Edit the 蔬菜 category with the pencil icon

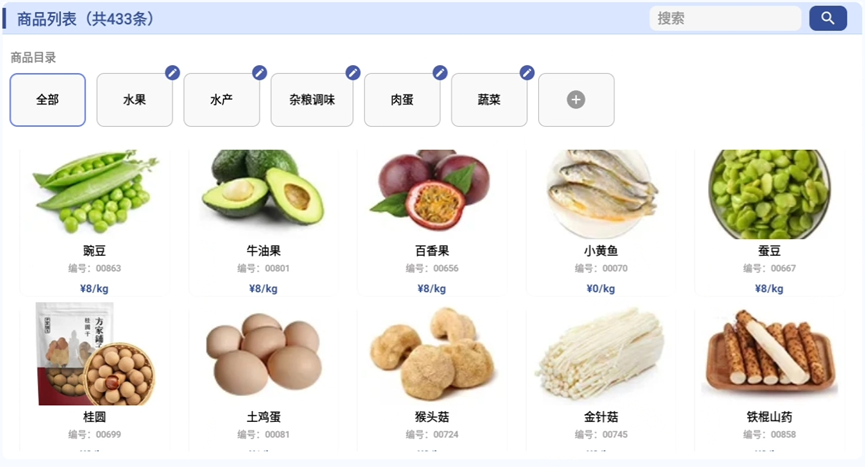tap(527, 72)
